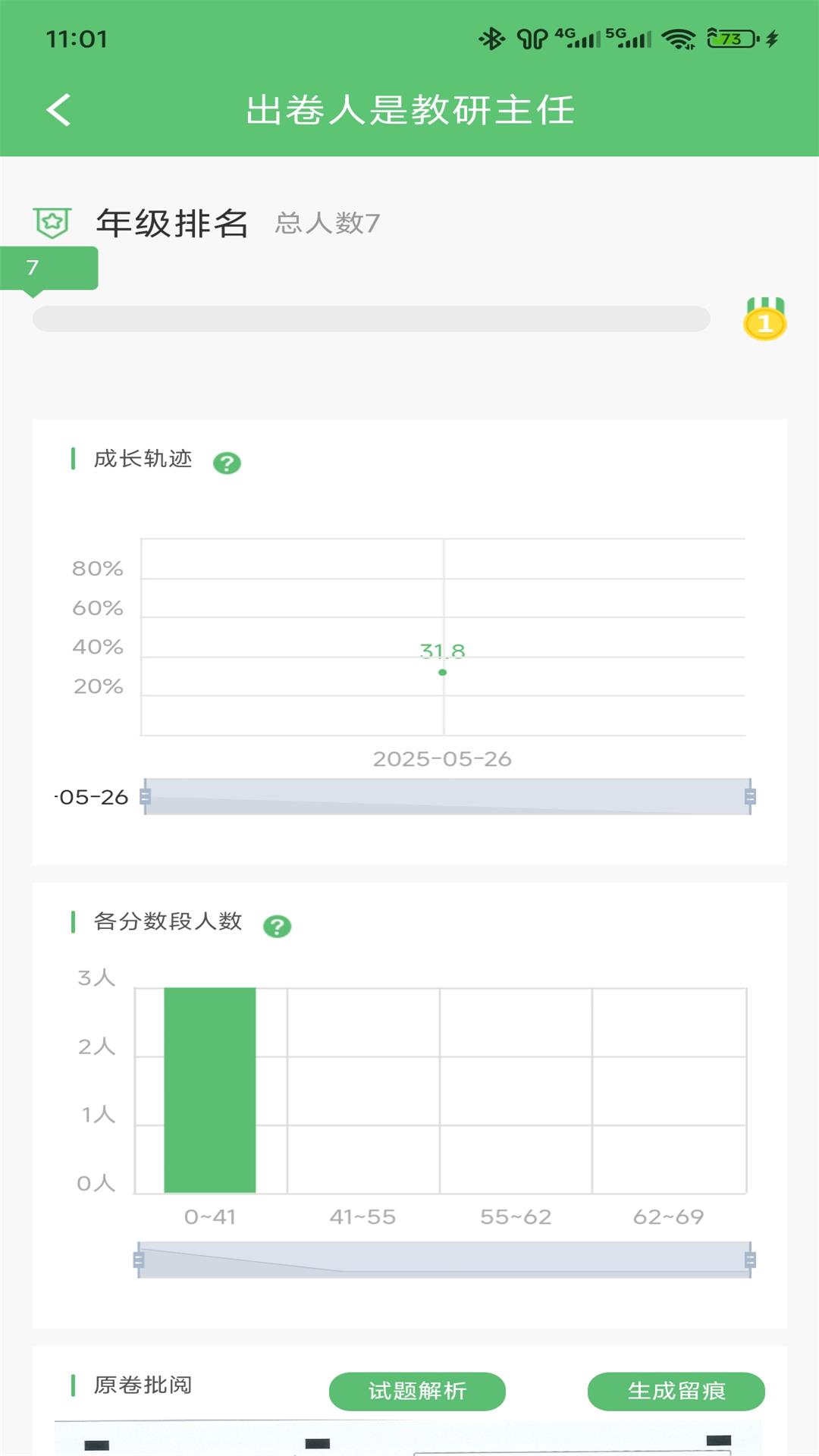Image resolution: width=819 pixels, height=1456 pixels.
Task: Tap the 31.8 data point on growth chart
Action: point(442,672)
